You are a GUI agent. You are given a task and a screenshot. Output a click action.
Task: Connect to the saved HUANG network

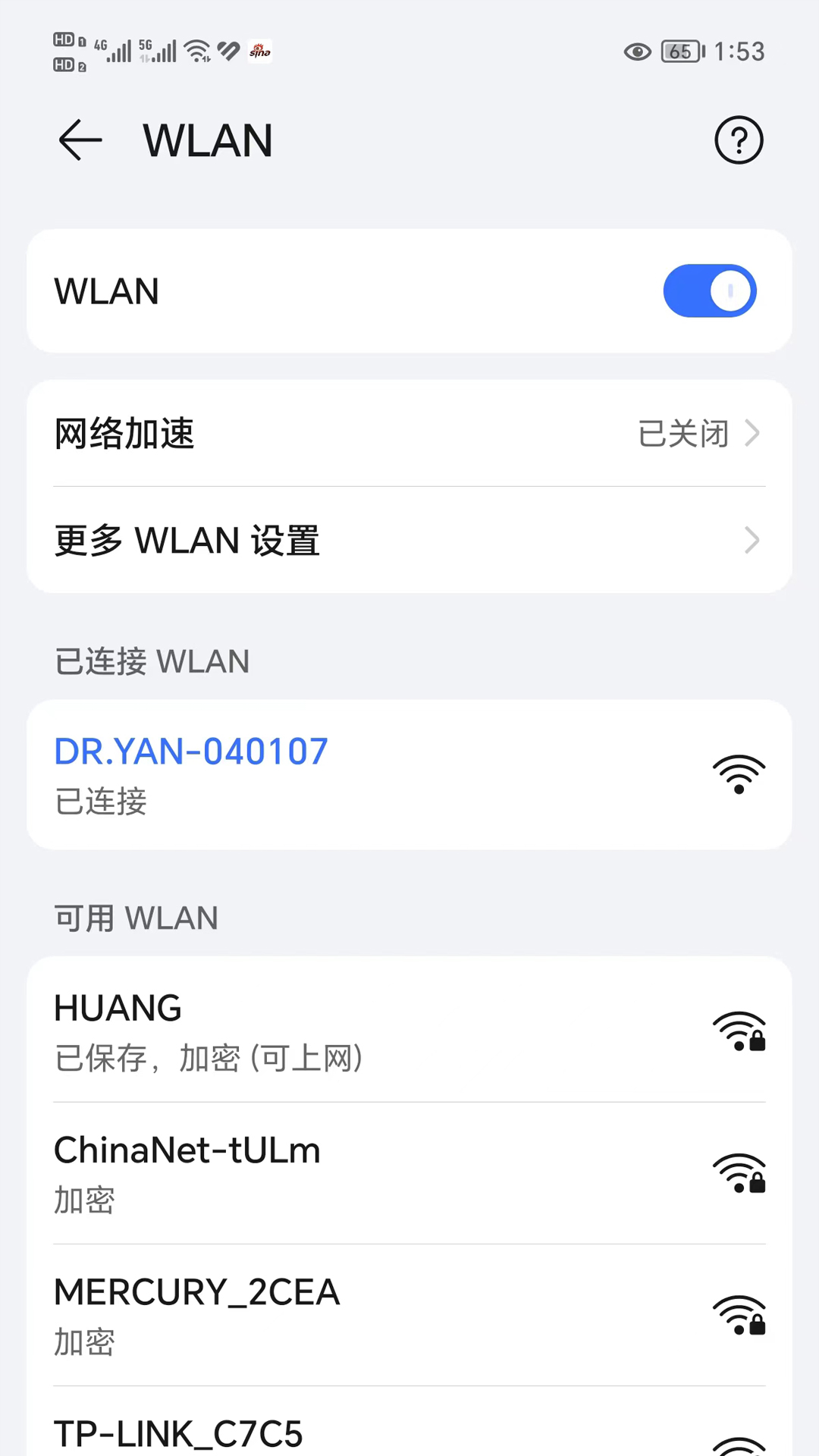click(303, 1031)
